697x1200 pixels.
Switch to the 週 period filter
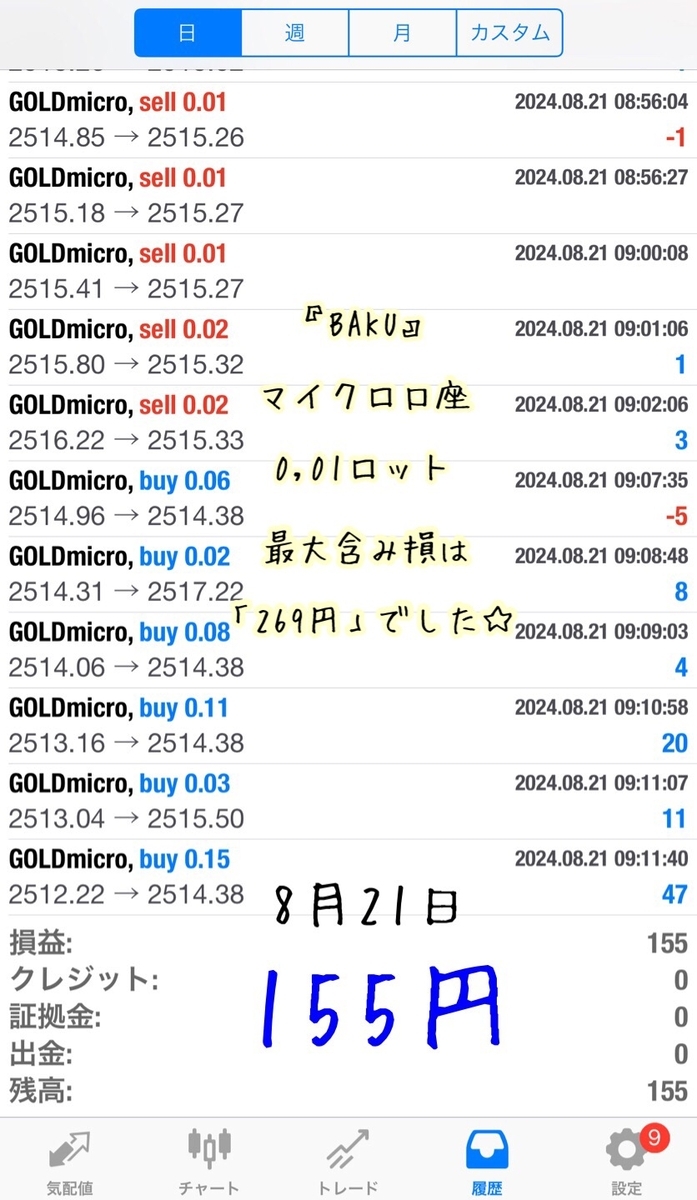[x=294, y=33]
